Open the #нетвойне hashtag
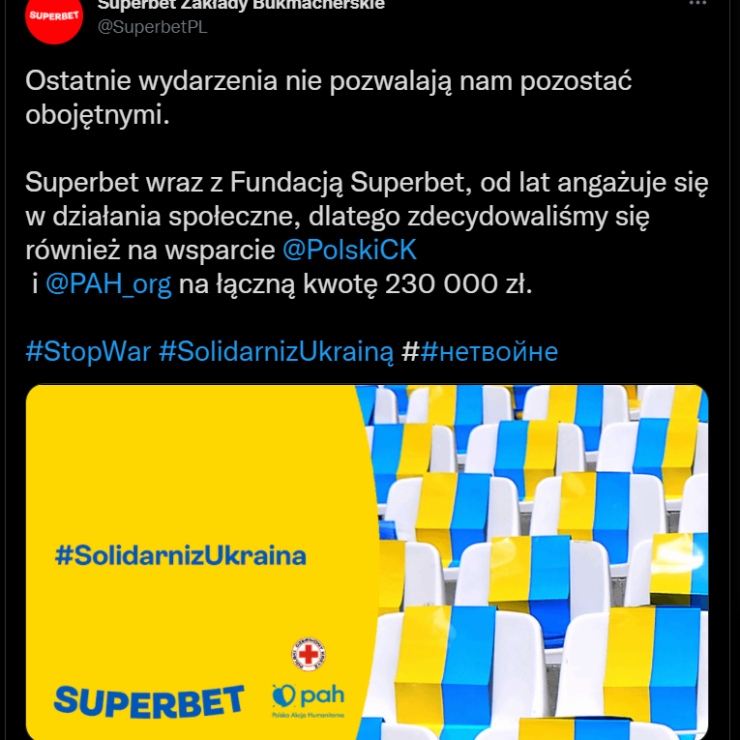The height and width of the screenshot is (740, 740). [x=488, y=352]
